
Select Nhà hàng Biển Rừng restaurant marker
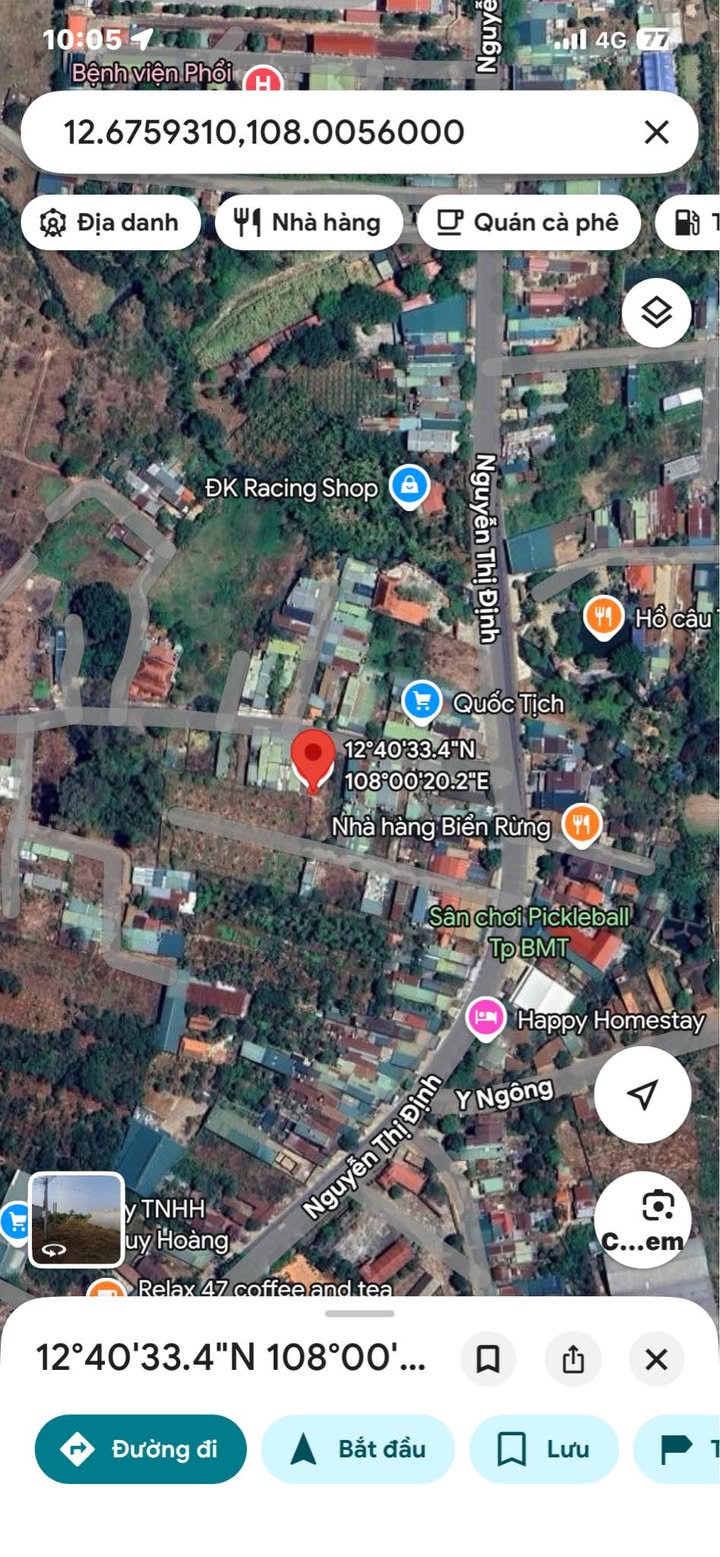coord(581,824)
